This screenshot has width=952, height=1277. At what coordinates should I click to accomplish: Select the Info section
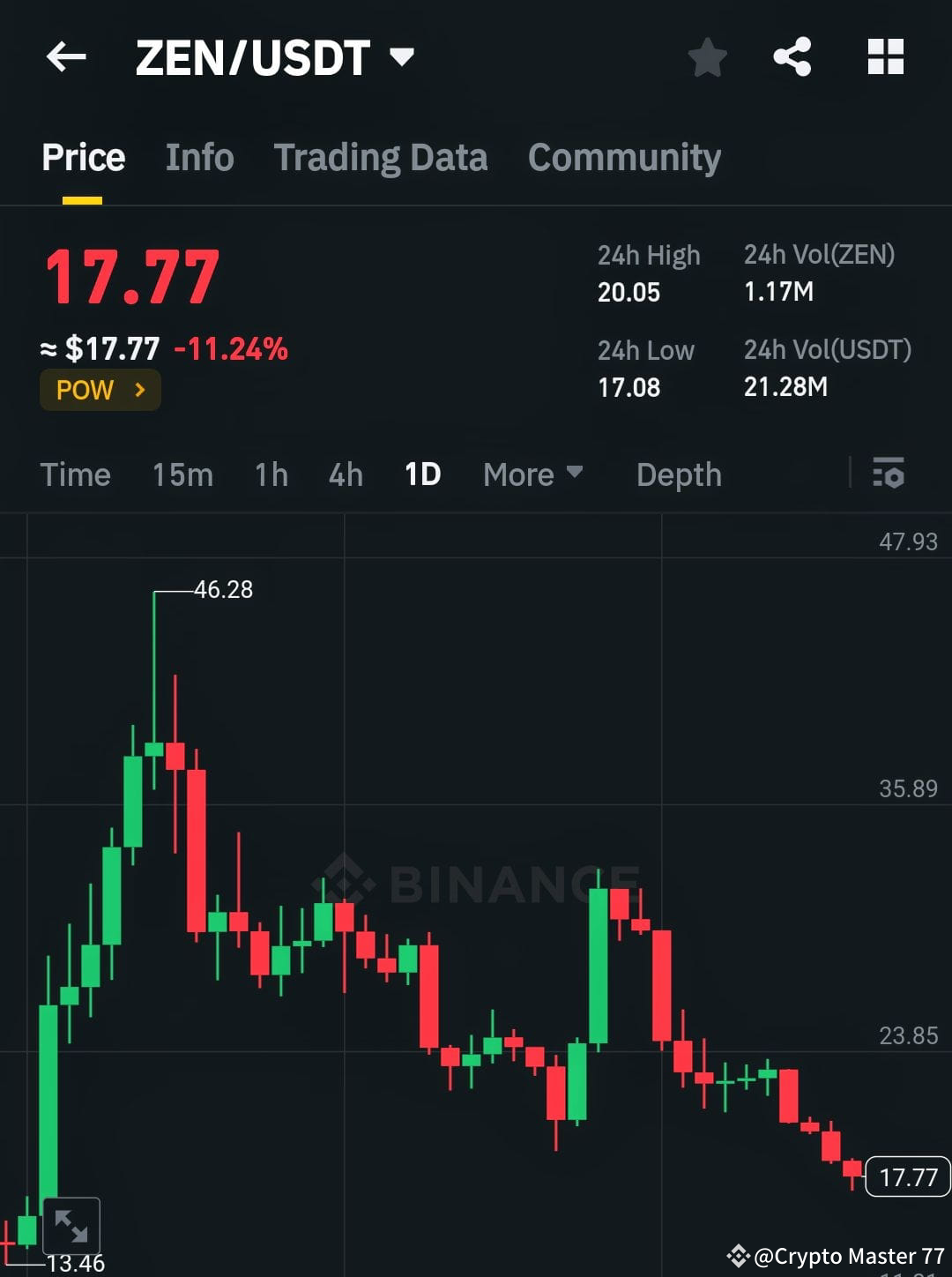point(198,157)
